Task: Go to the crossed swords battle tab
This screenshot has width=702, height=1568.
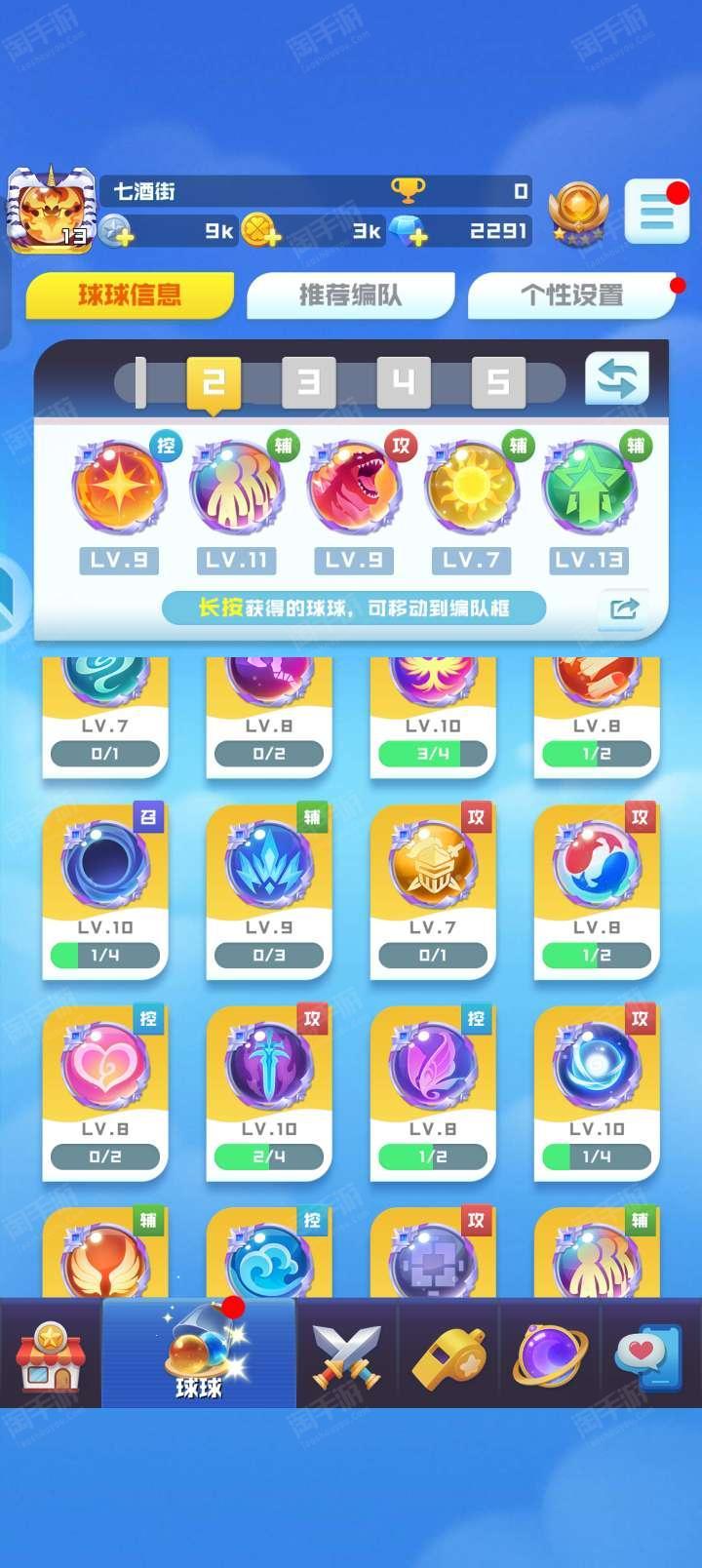Action: click(347, 1353)
